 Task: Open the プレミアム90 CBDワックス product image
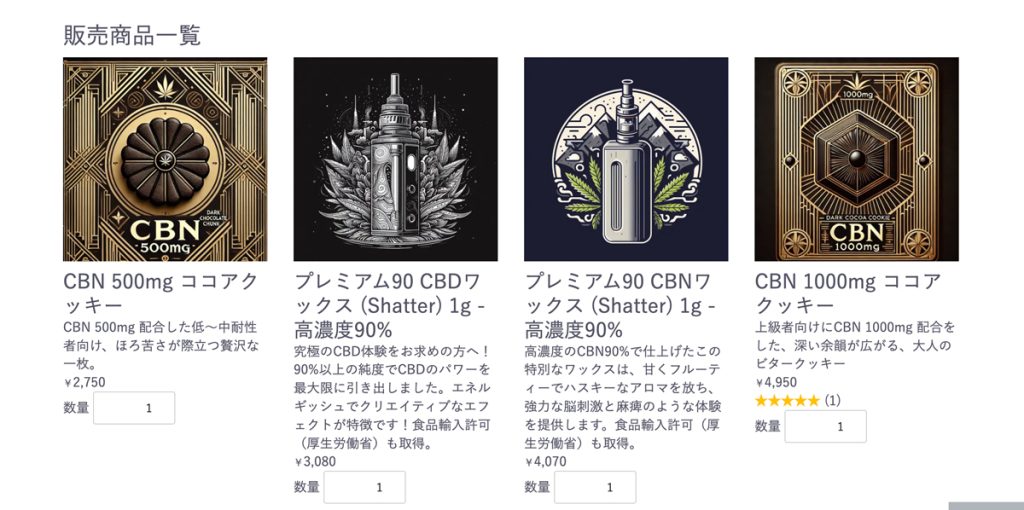click(x=395, y=159)
